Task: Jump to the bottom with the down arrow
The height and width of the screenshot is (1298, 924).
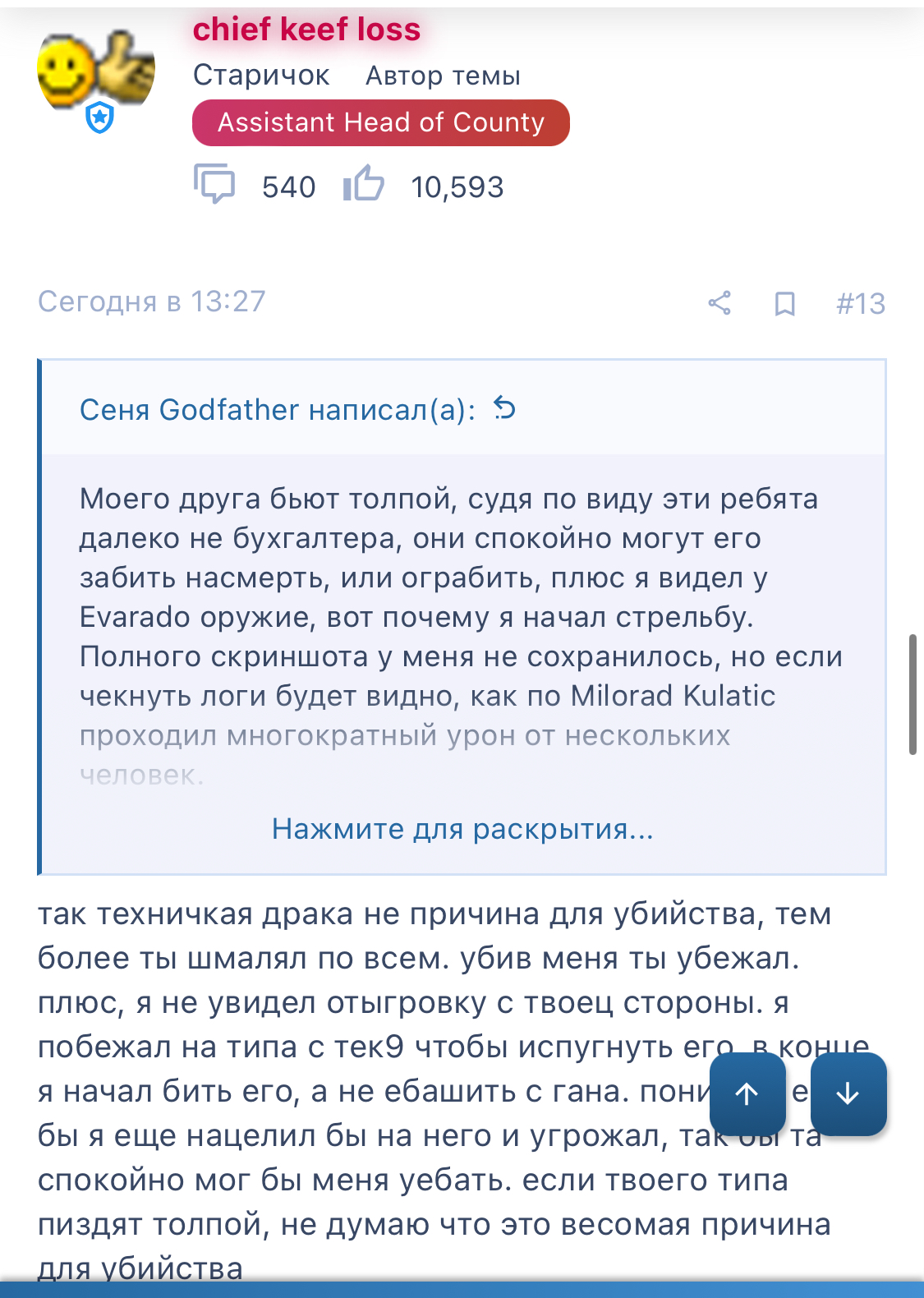Action: (x=848, y=1093)
